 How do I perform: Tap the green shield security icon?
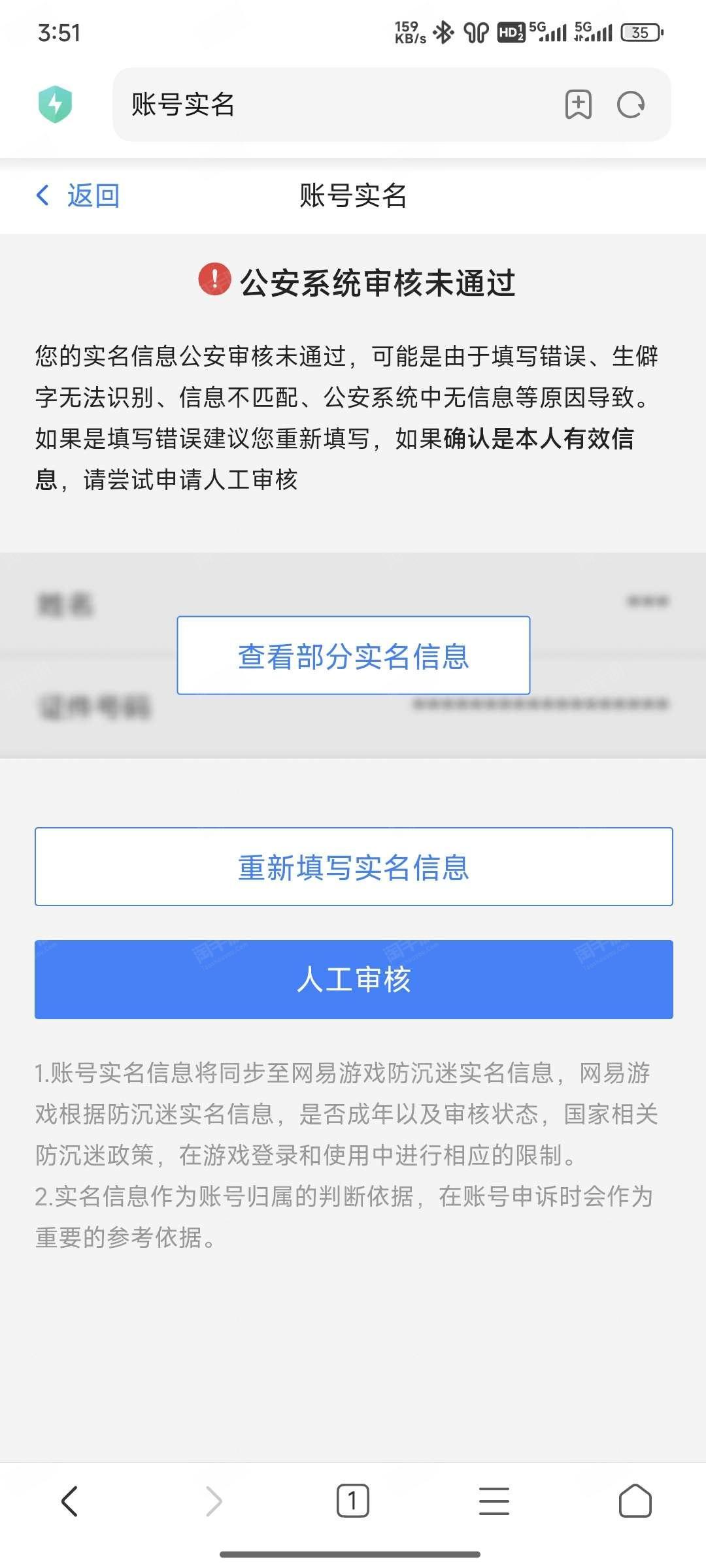click(x=55, y=105)
